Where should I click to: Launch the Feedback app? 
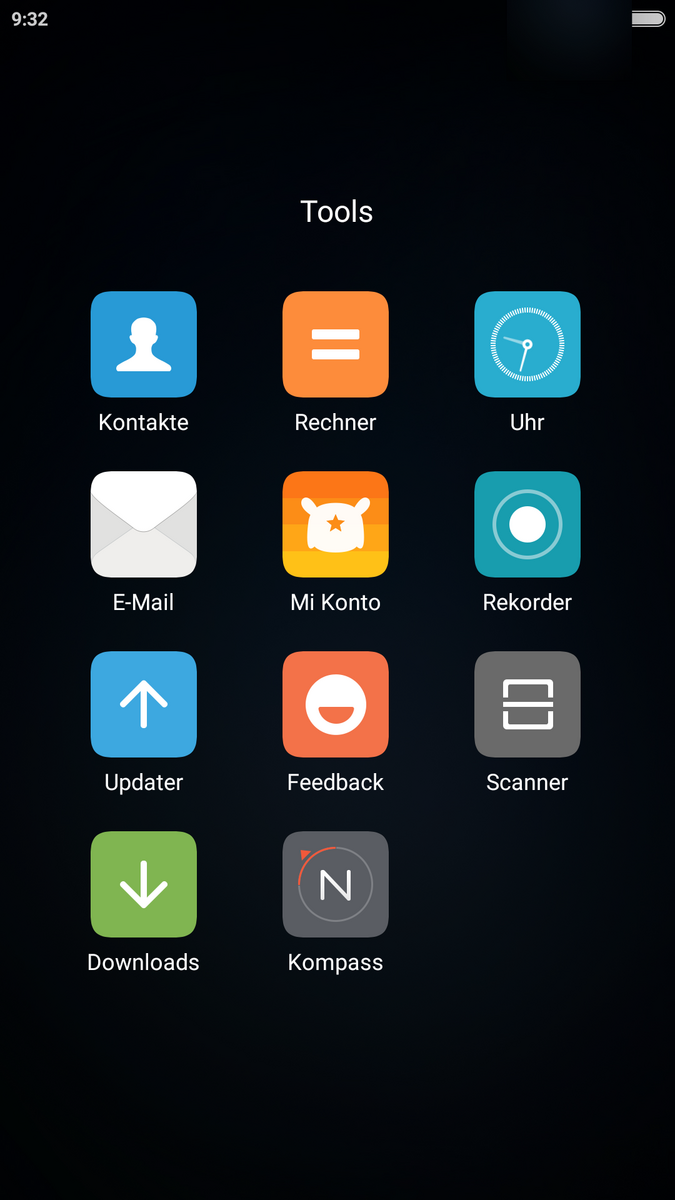coord(335,705)
